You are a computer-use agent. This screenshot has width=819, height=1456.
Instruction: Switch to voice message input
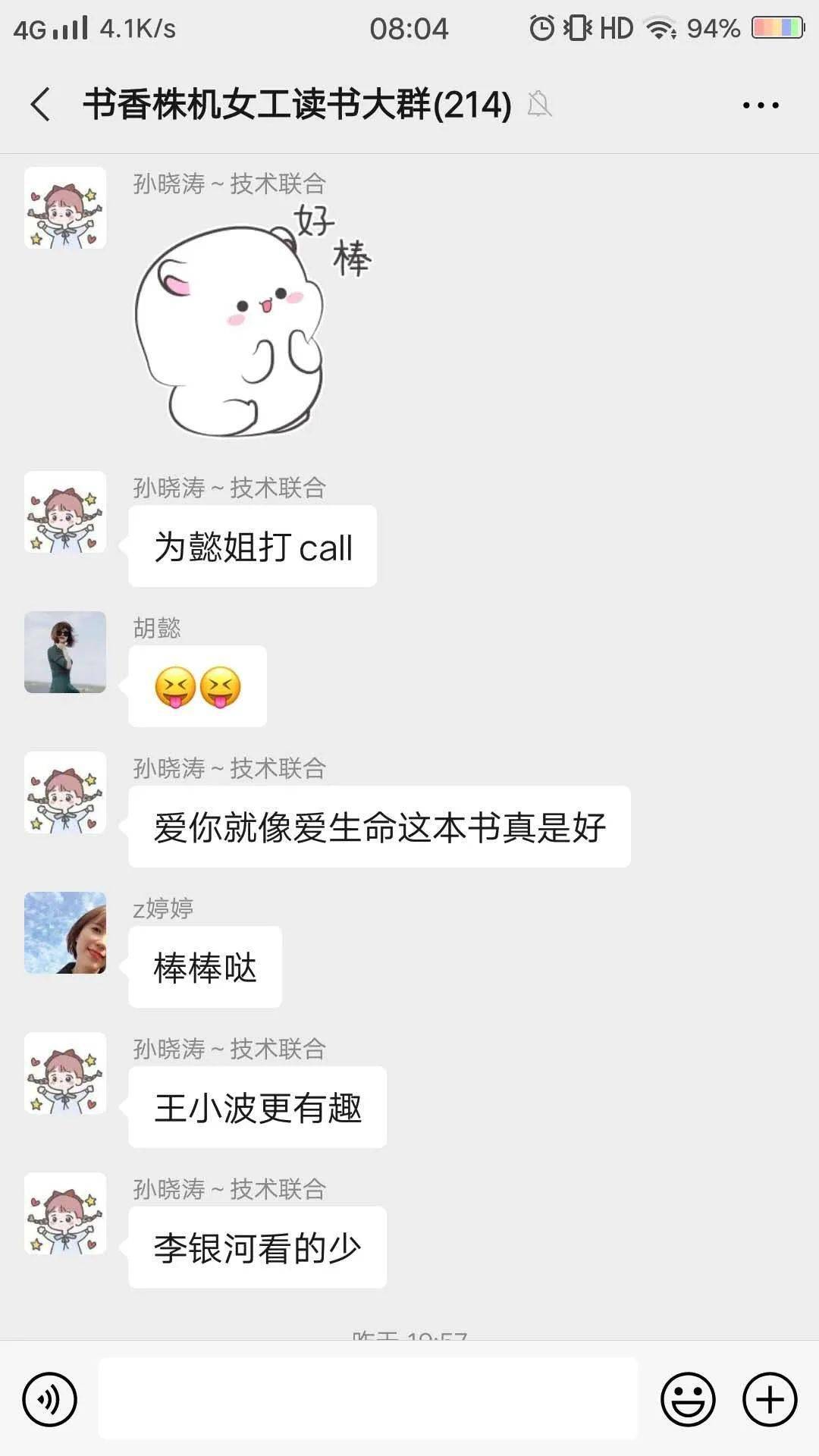(50, 1399)
